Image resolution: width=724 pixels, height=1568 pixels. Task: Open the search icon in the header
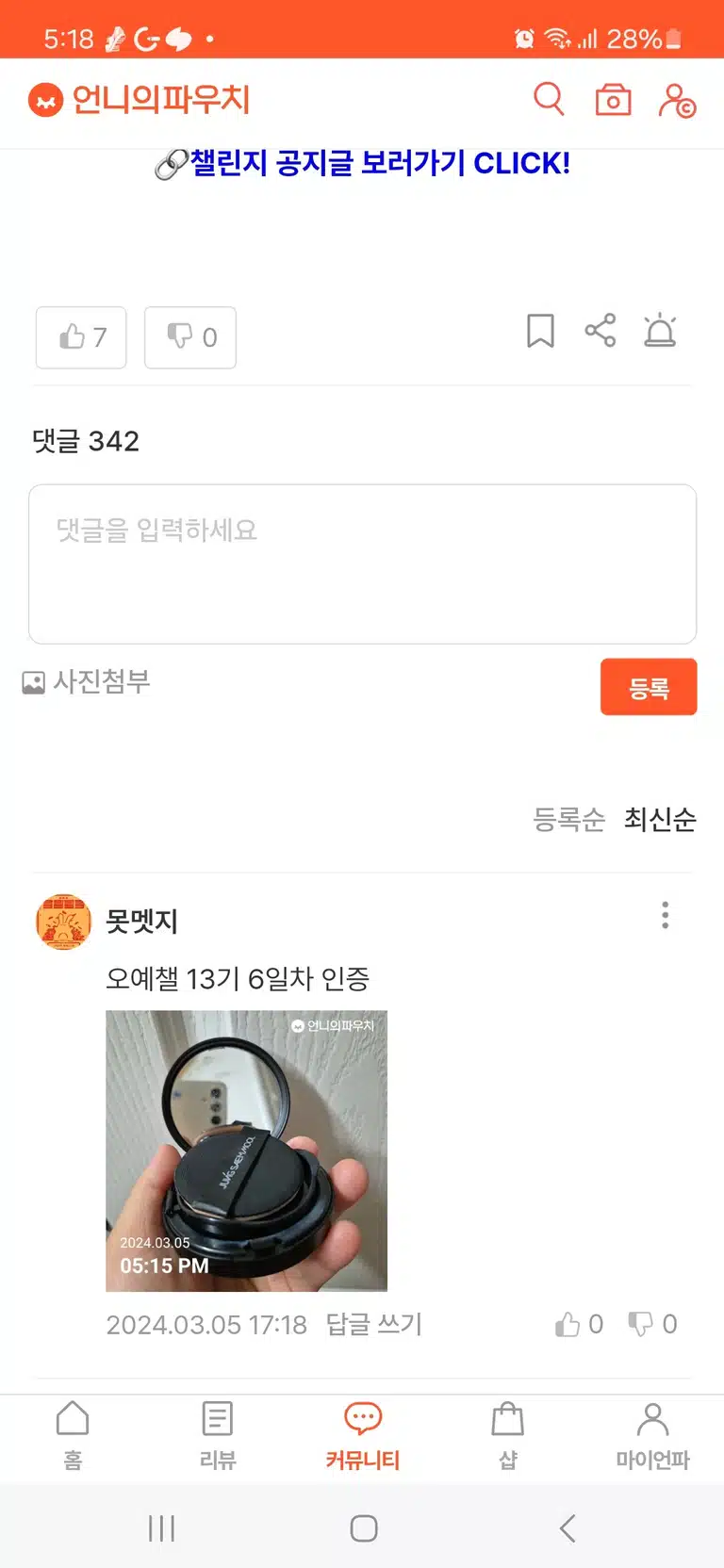pyautogui.click(x=549, y=99)
